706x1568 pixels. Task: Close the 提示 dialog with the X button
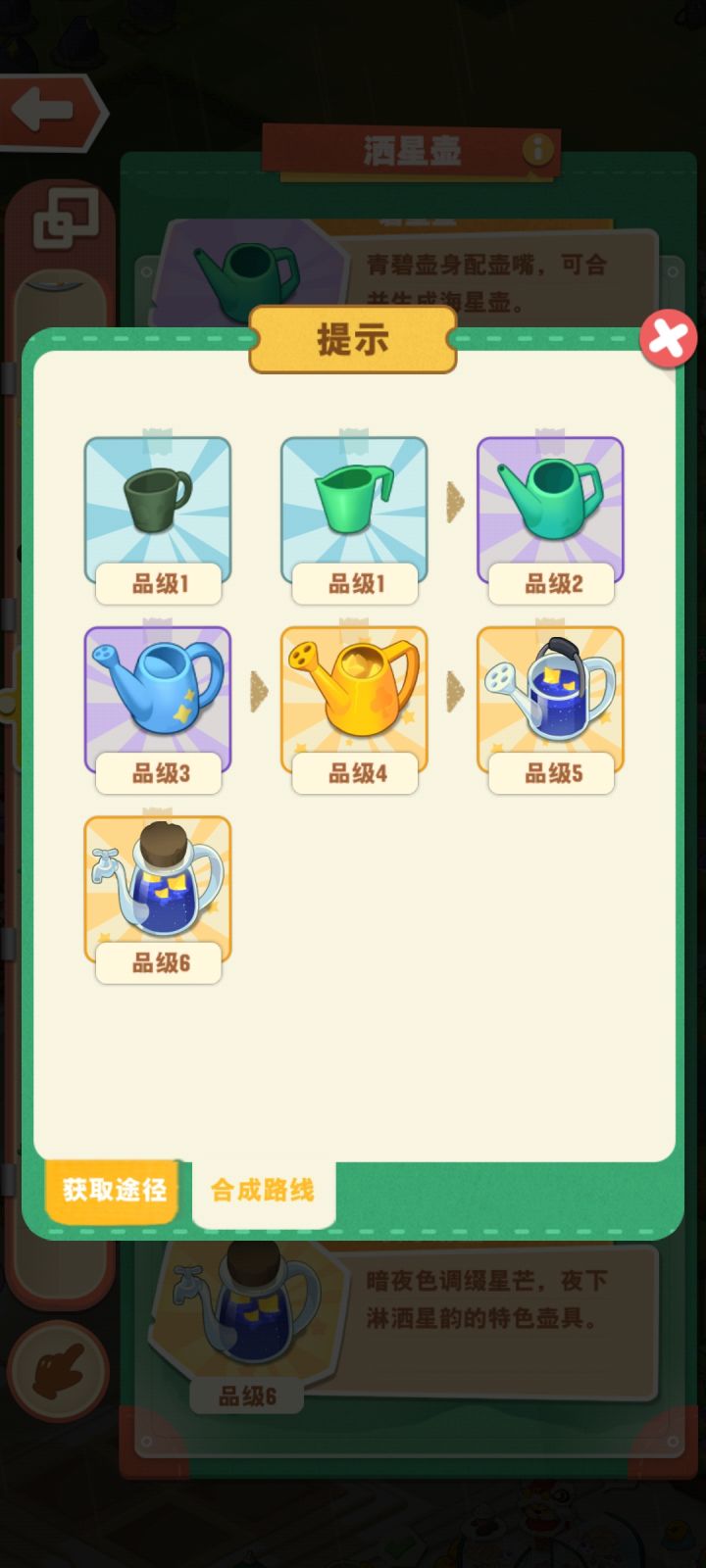click(x=668, y=338)
